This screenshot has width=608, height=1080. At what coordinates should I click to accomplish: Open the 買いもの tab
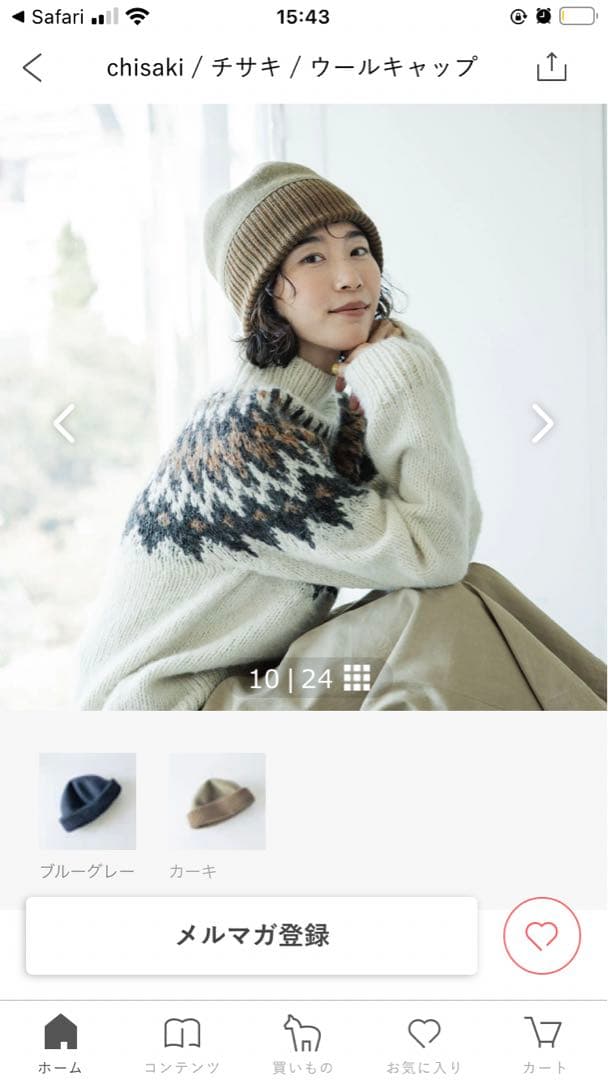[302, 1043]
